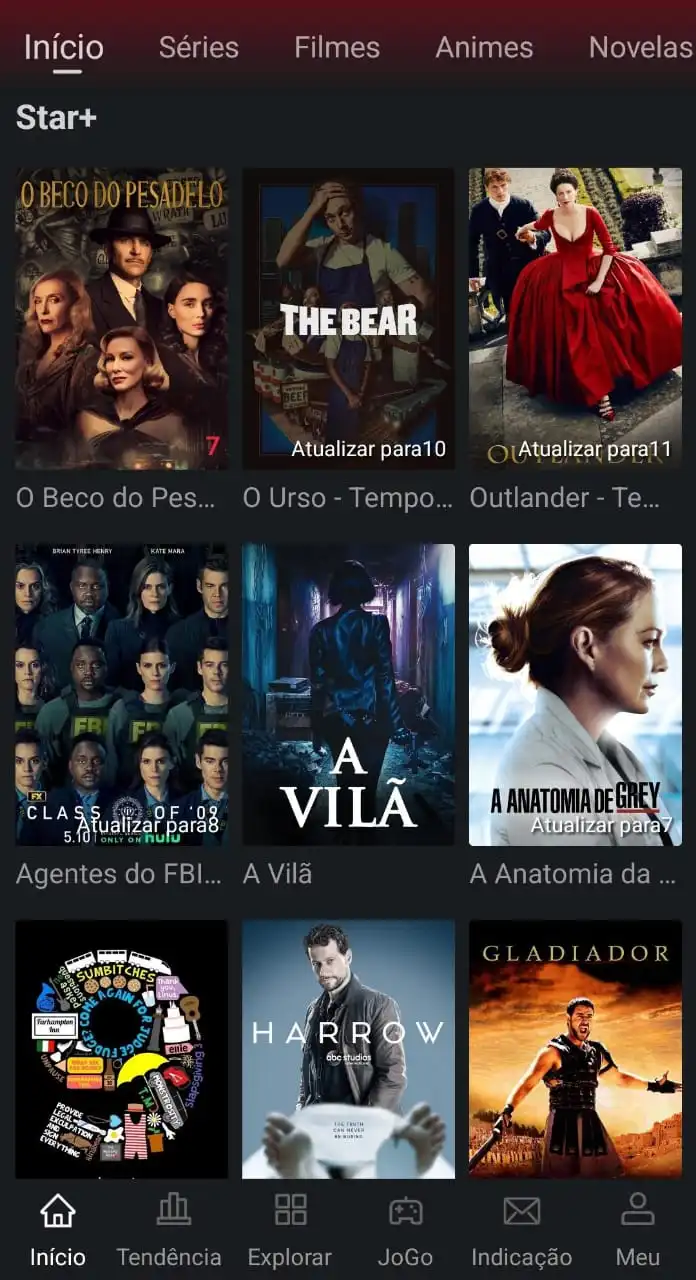Open The Bear (O Urso) tile

tap(348, 318)
